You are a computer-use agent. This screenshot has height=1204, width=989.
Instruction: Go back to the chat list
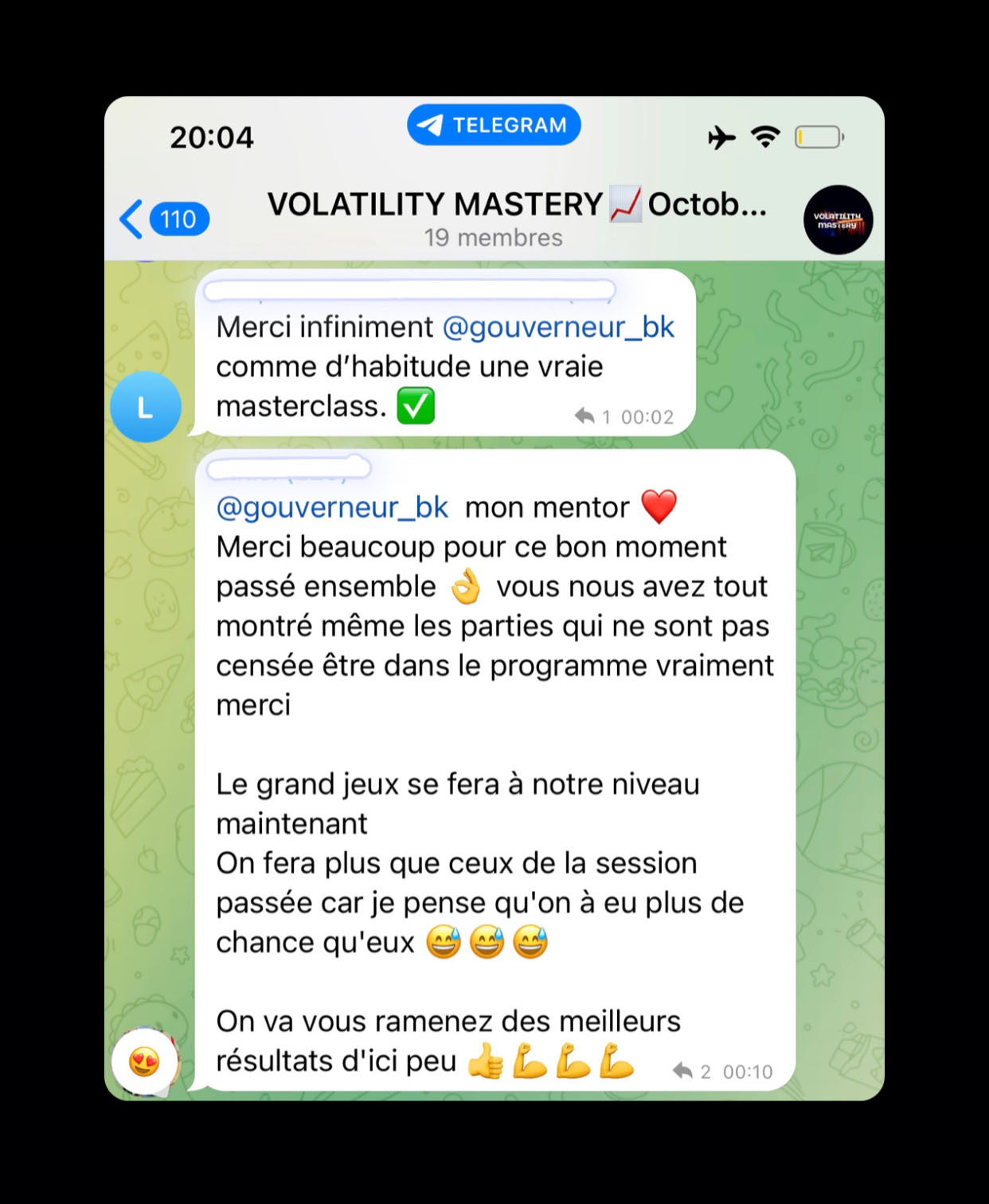point(163,219)
